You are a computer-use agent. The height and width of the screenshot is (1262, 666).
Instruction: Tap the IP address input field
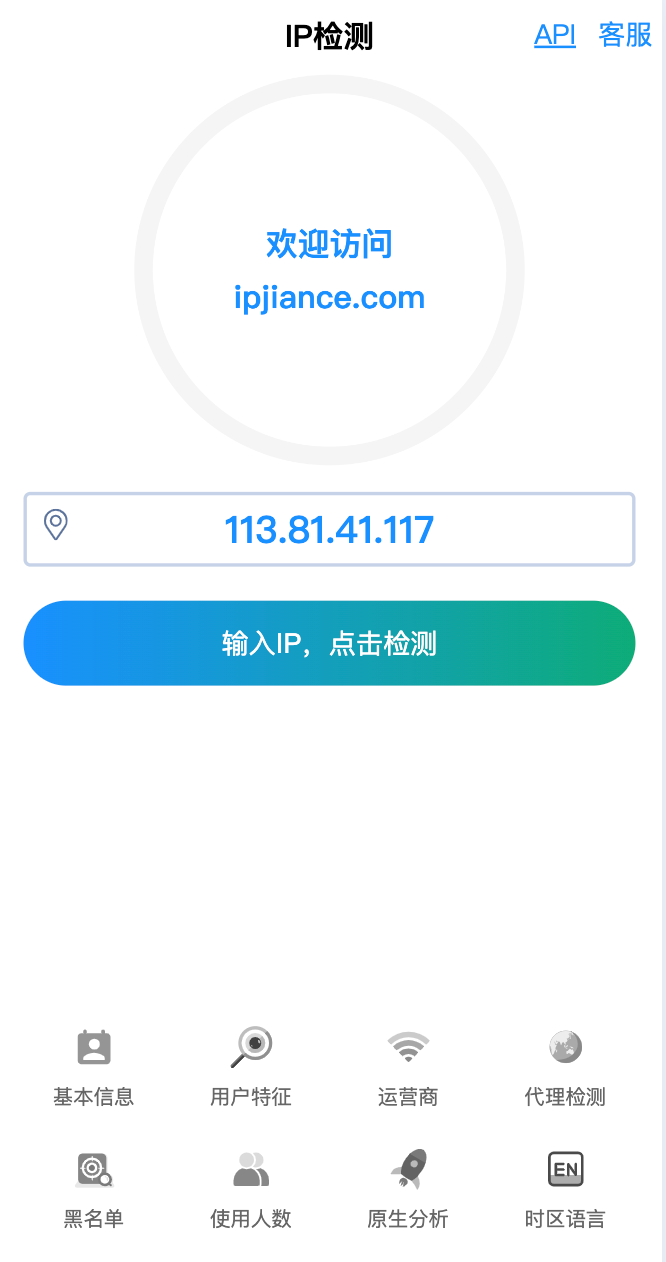[x=329, y=529]
